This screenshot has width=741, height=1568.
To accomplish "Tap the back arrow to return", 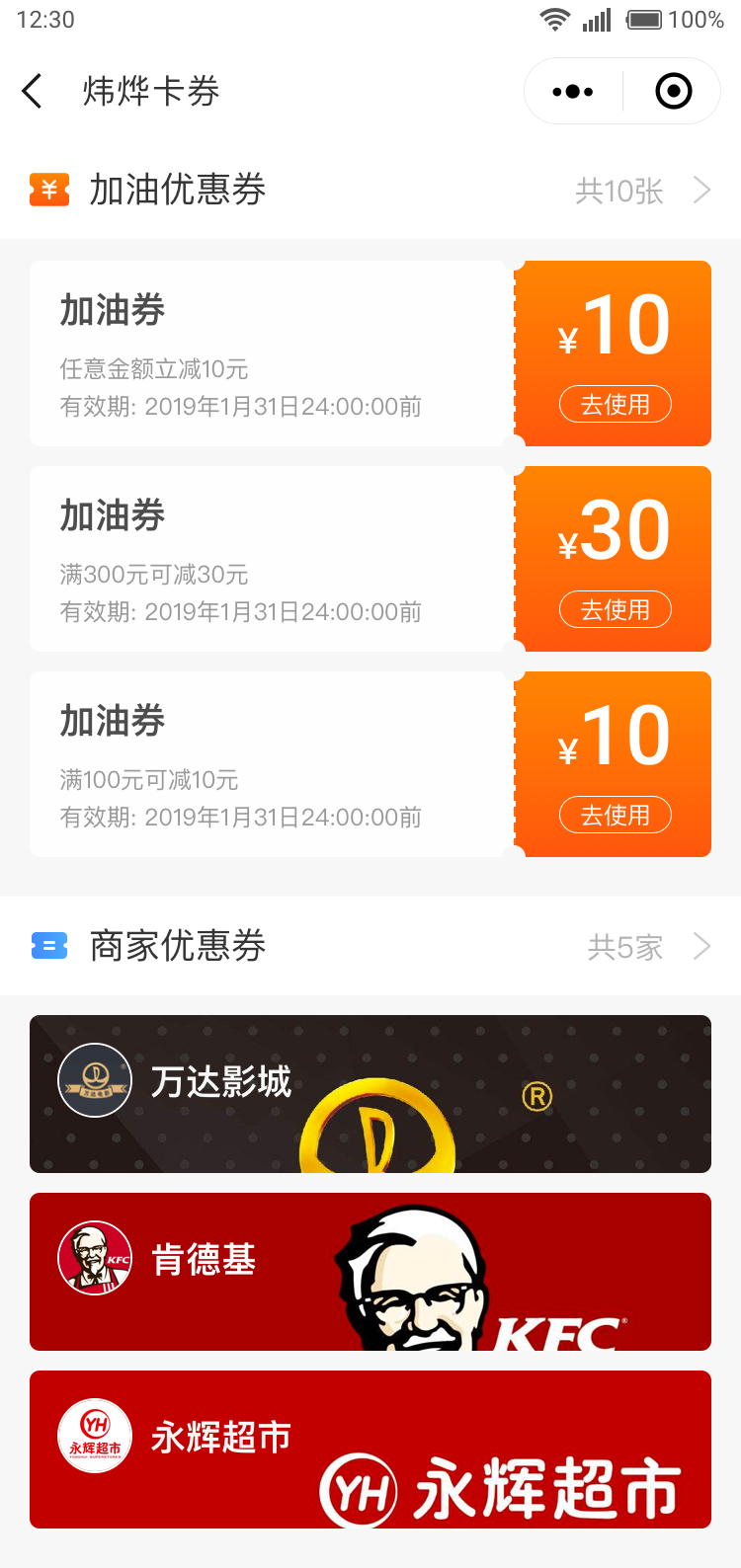I will tap(31, 90).
